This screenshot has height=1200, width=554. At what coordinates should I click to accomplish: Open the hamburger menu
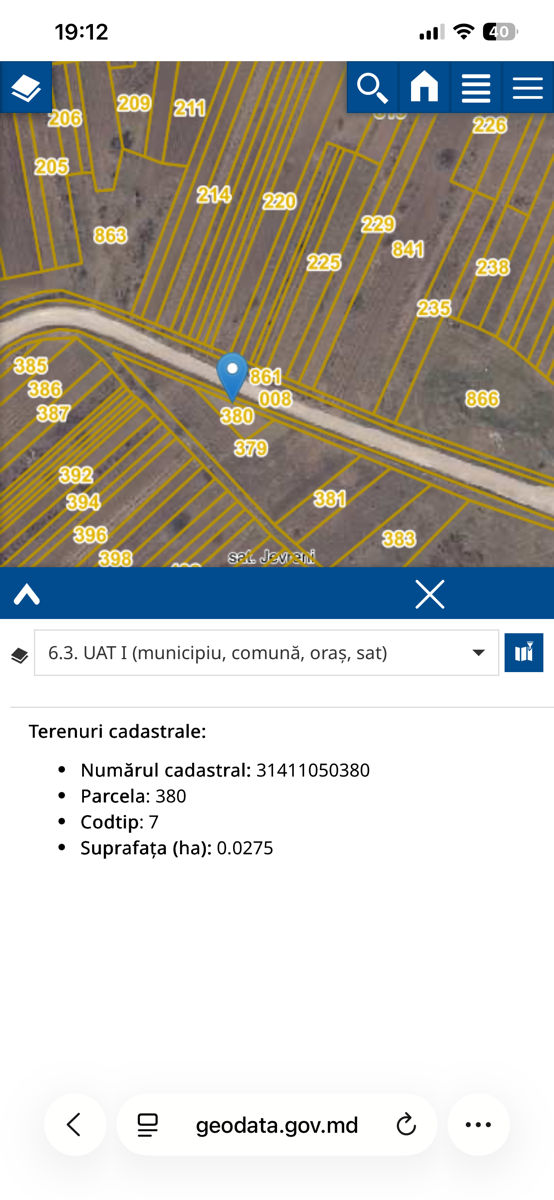(527, 87)
